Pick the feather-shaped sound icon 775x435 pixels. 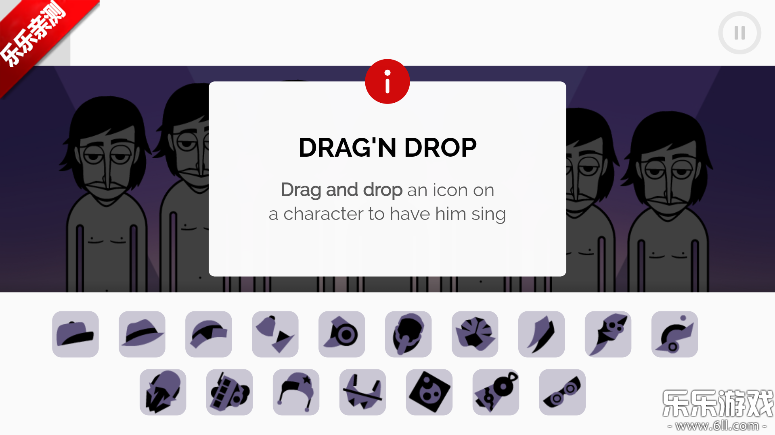[x=541, y=334]
